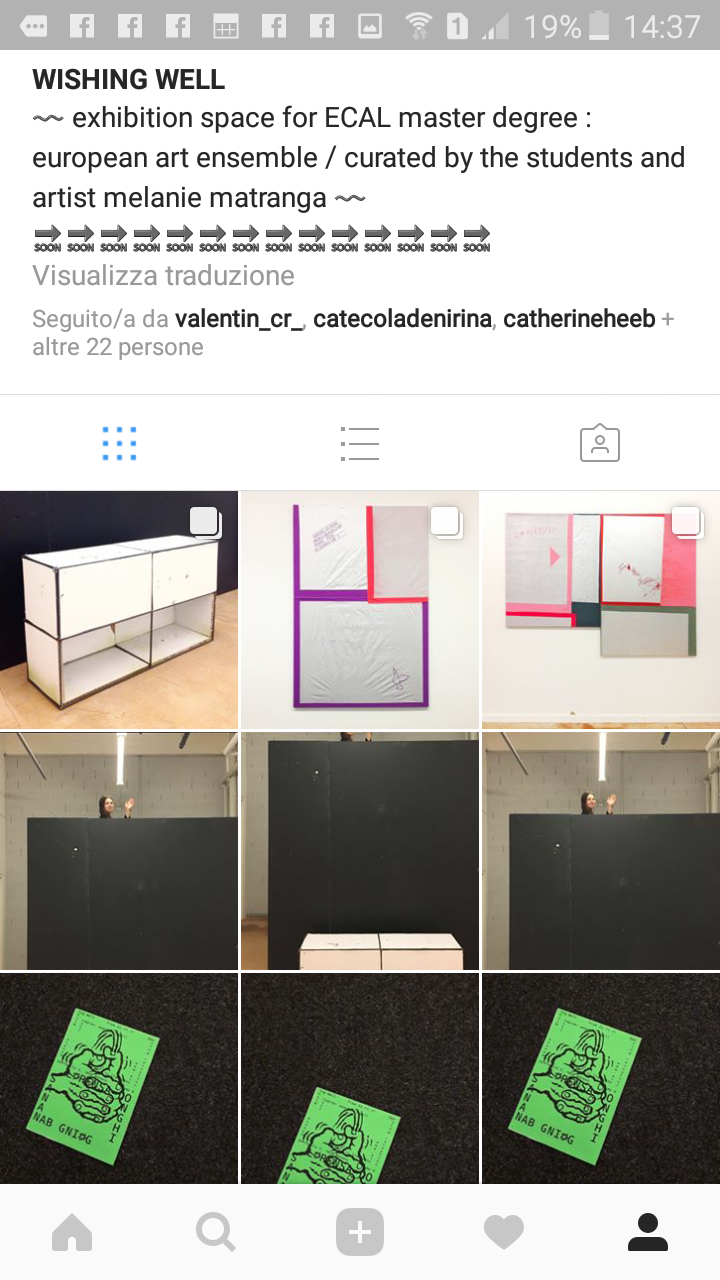Open post with pink patchwork canvas

pyautogui.click(x=600, y=610)
